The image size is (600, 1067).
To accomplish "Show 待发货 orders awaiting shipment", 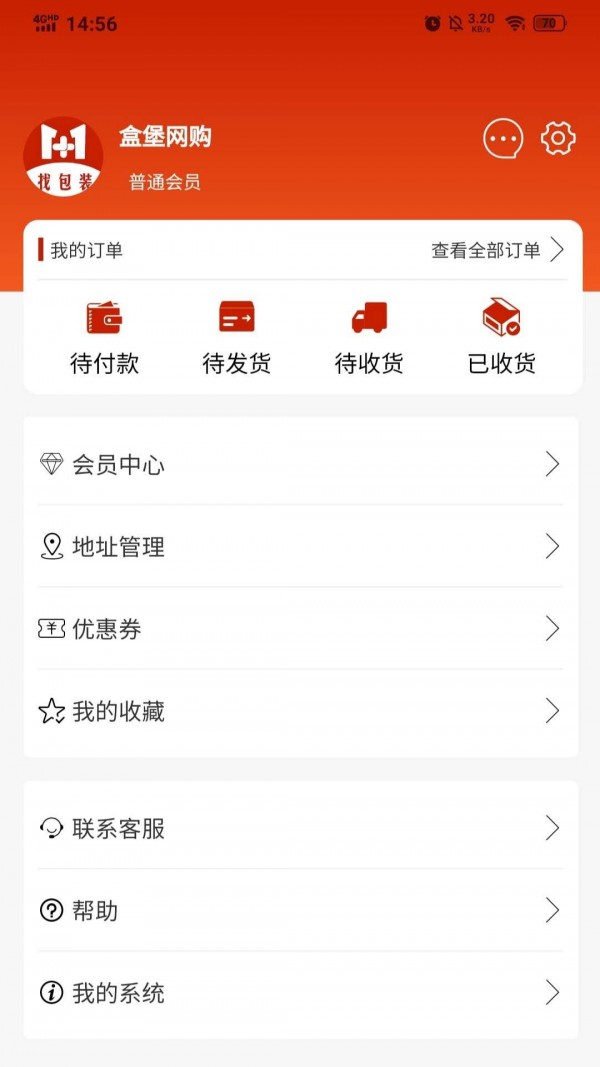I will click(x=237, y=338).
